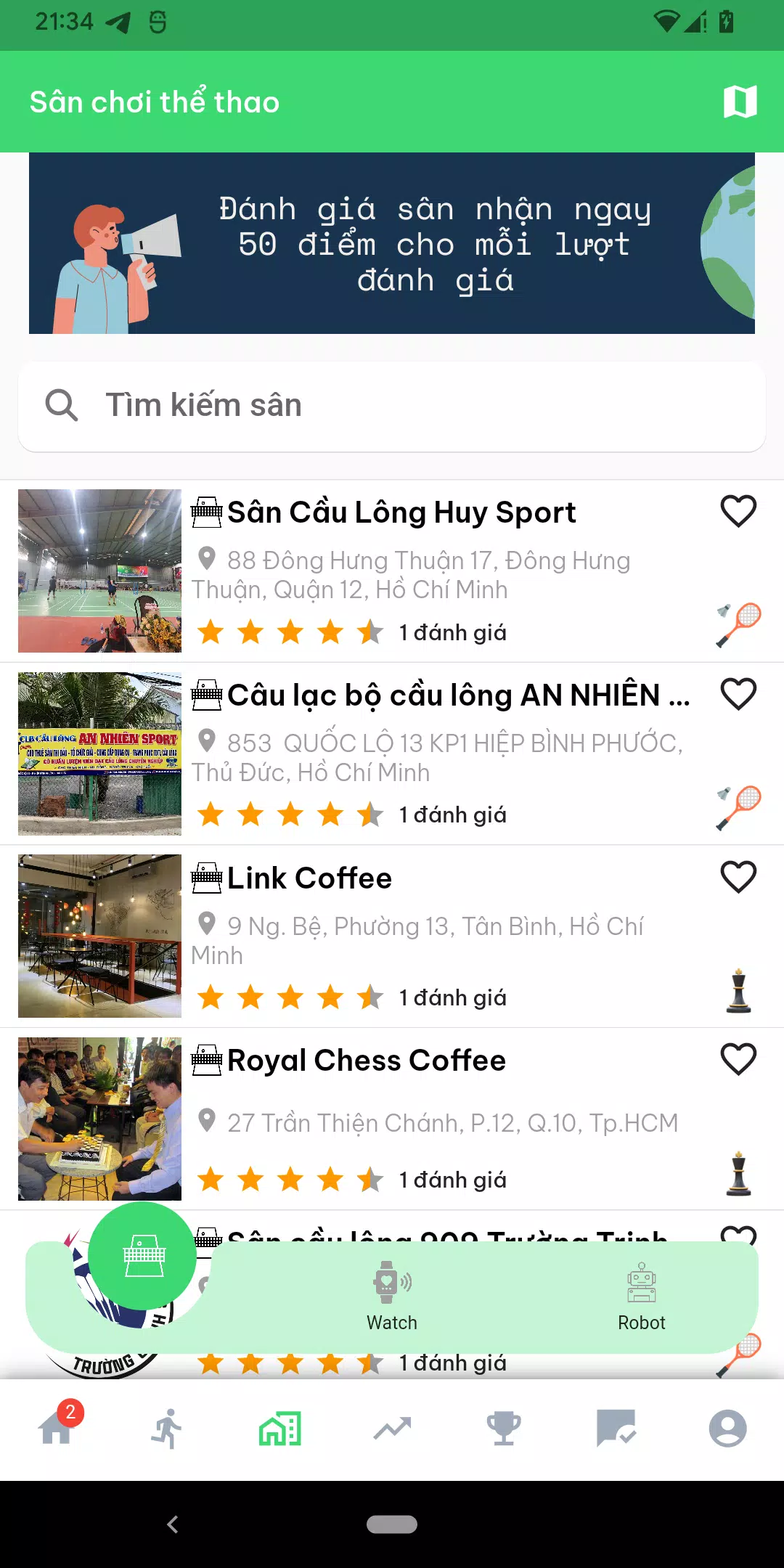Heart the Link Coffee venue
The width and height of the screenshot is (784, 1568).
(738, 877)
